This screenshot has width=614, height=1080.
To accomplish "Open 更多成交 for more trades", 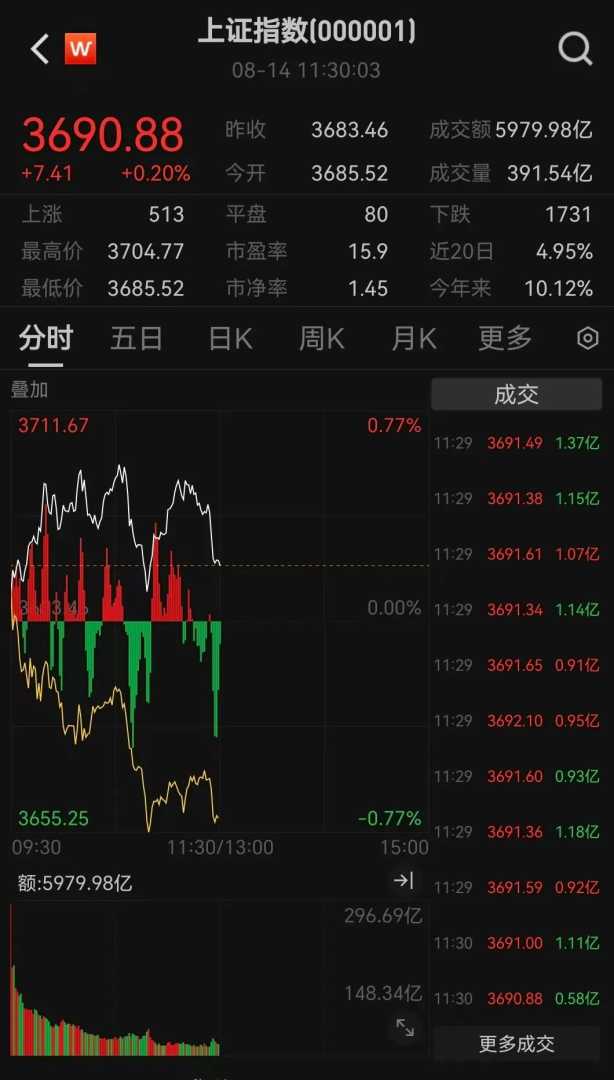I will [x=516, y=1044].
